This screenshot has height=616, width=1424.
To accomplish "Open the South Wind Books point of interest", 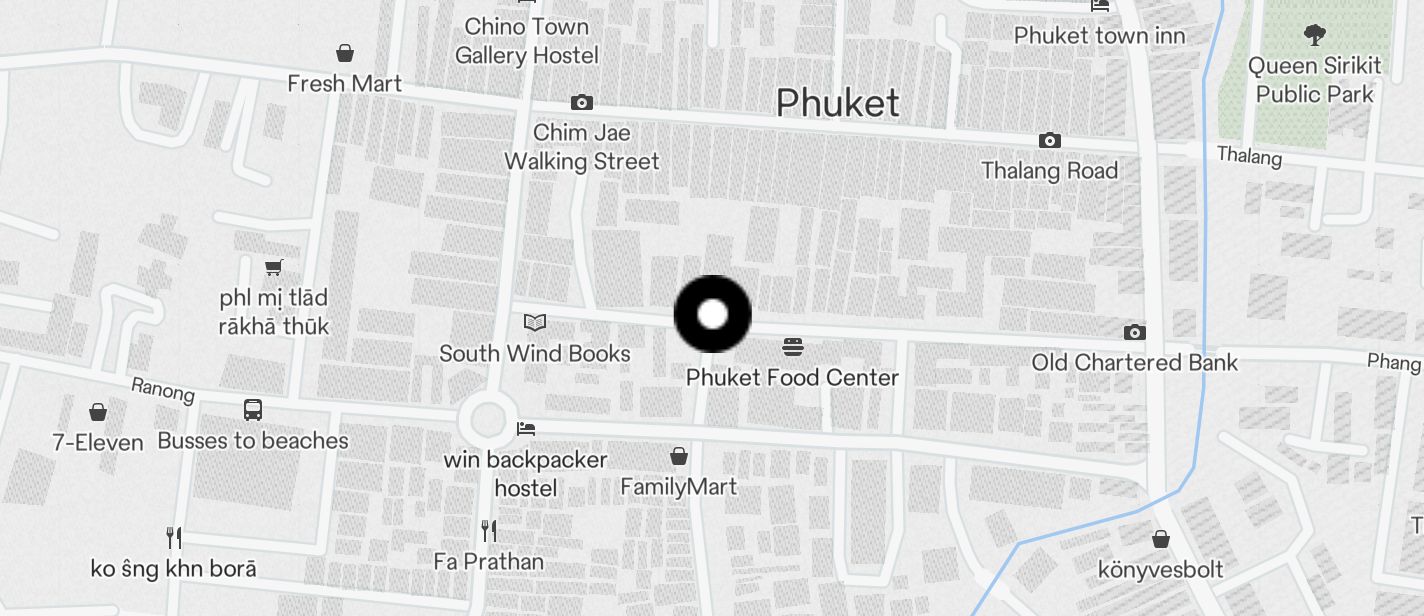I will point(536,323).
